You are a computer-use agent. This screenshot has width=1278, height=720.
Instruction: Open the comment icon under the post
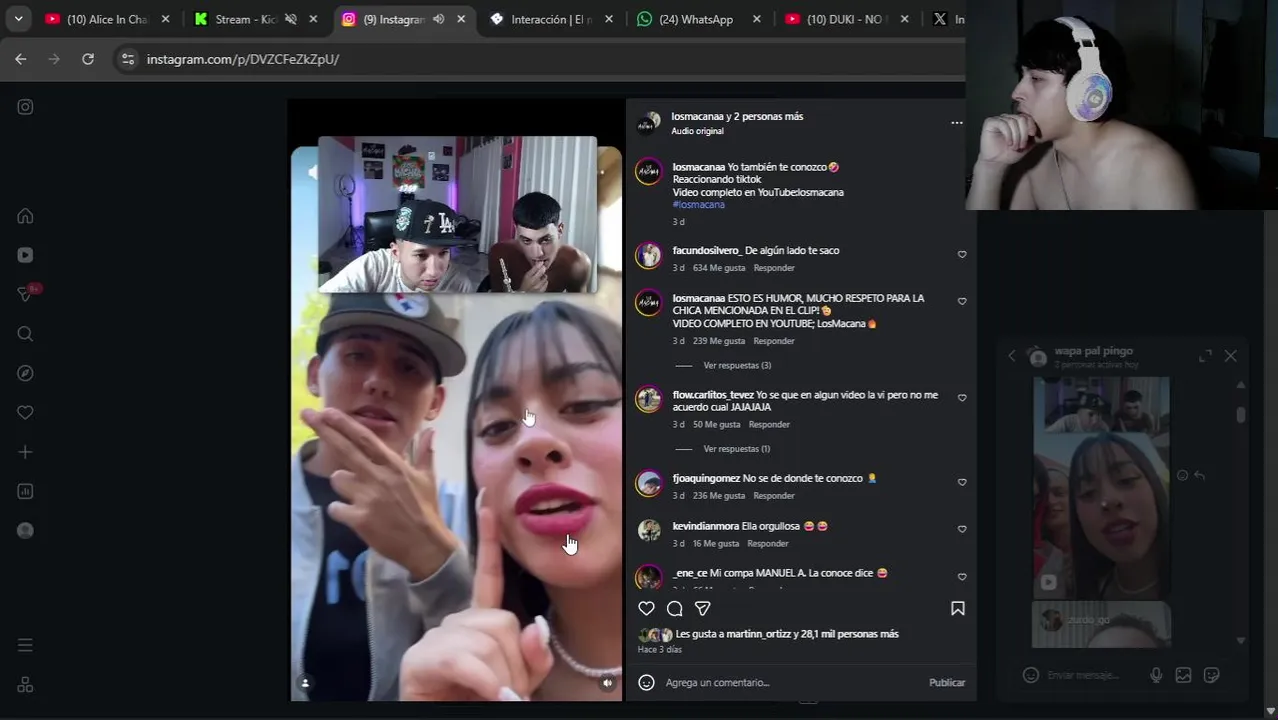tap(675, 608)
